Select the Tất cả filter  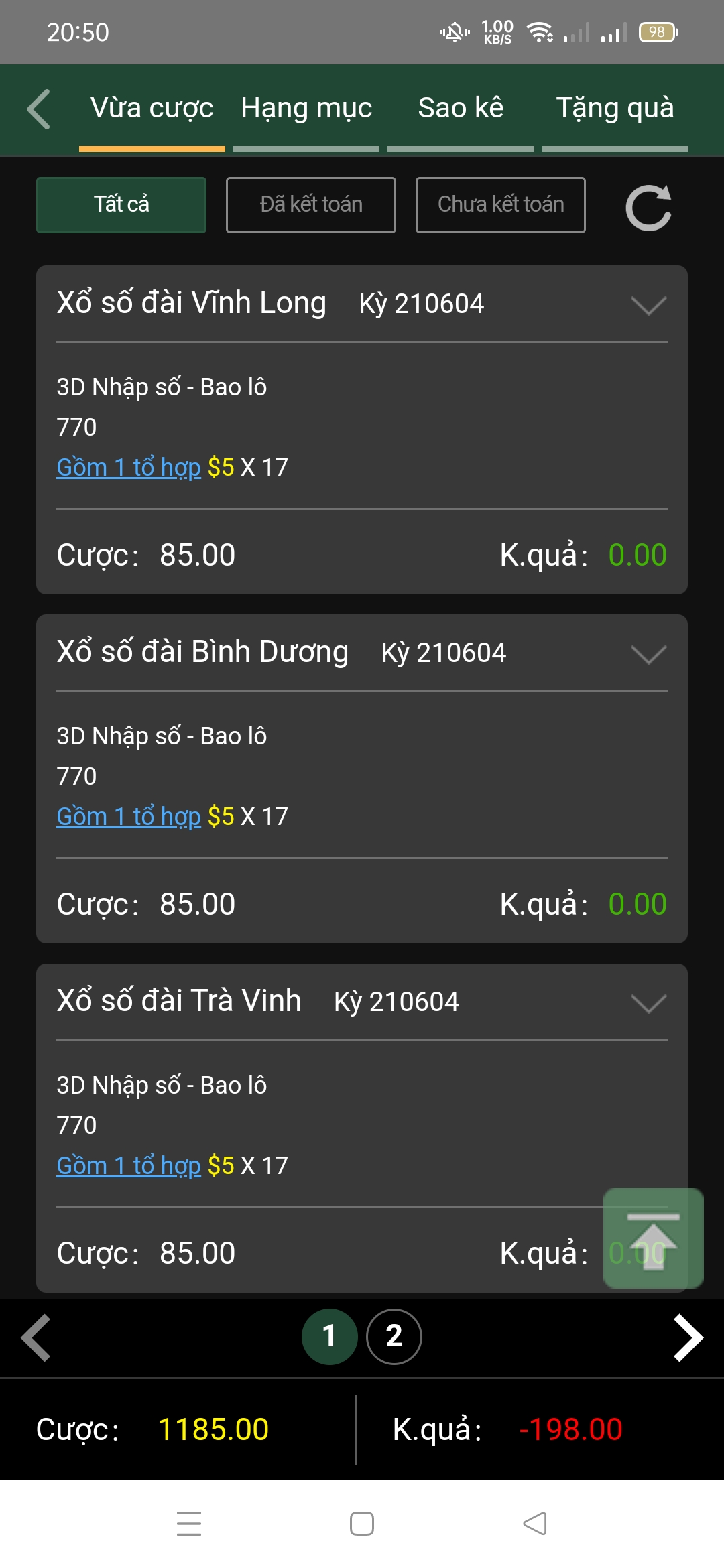121,205
